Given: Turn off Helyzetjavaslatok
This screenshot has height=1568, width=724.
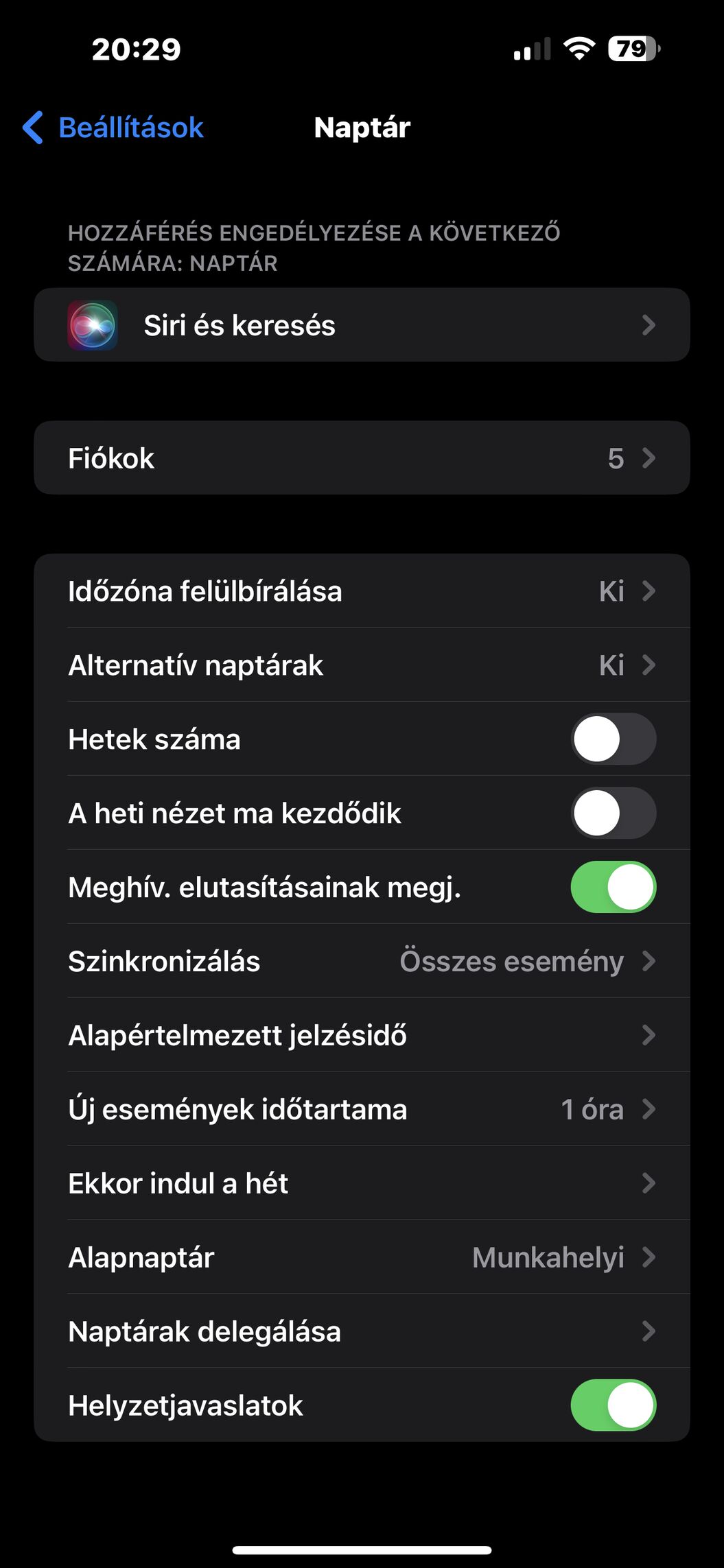Looking at the screenshot, I should (x=614, y=1405).
